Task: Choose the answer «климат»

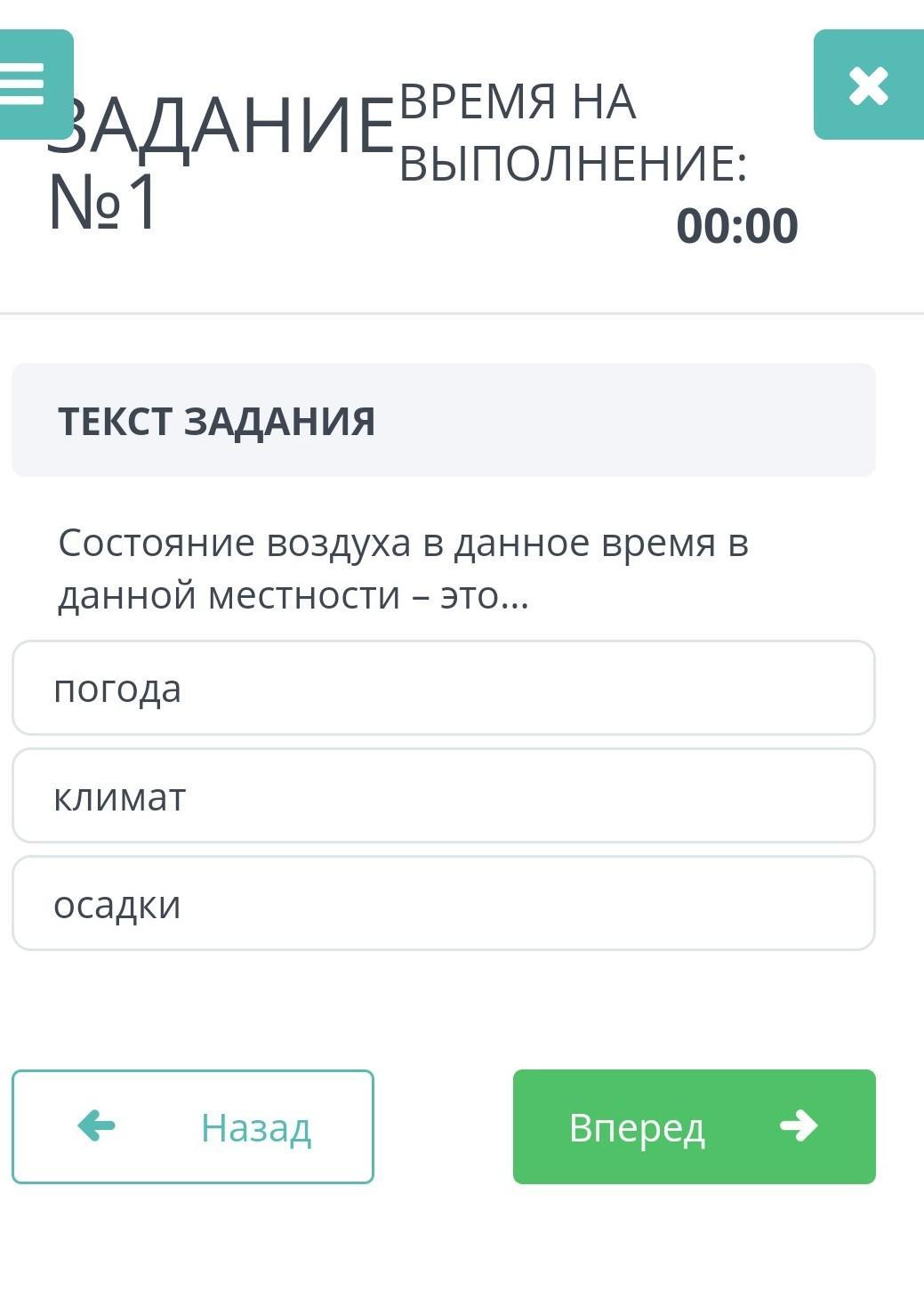Action: pyautogui.click(x=443, y=795)
